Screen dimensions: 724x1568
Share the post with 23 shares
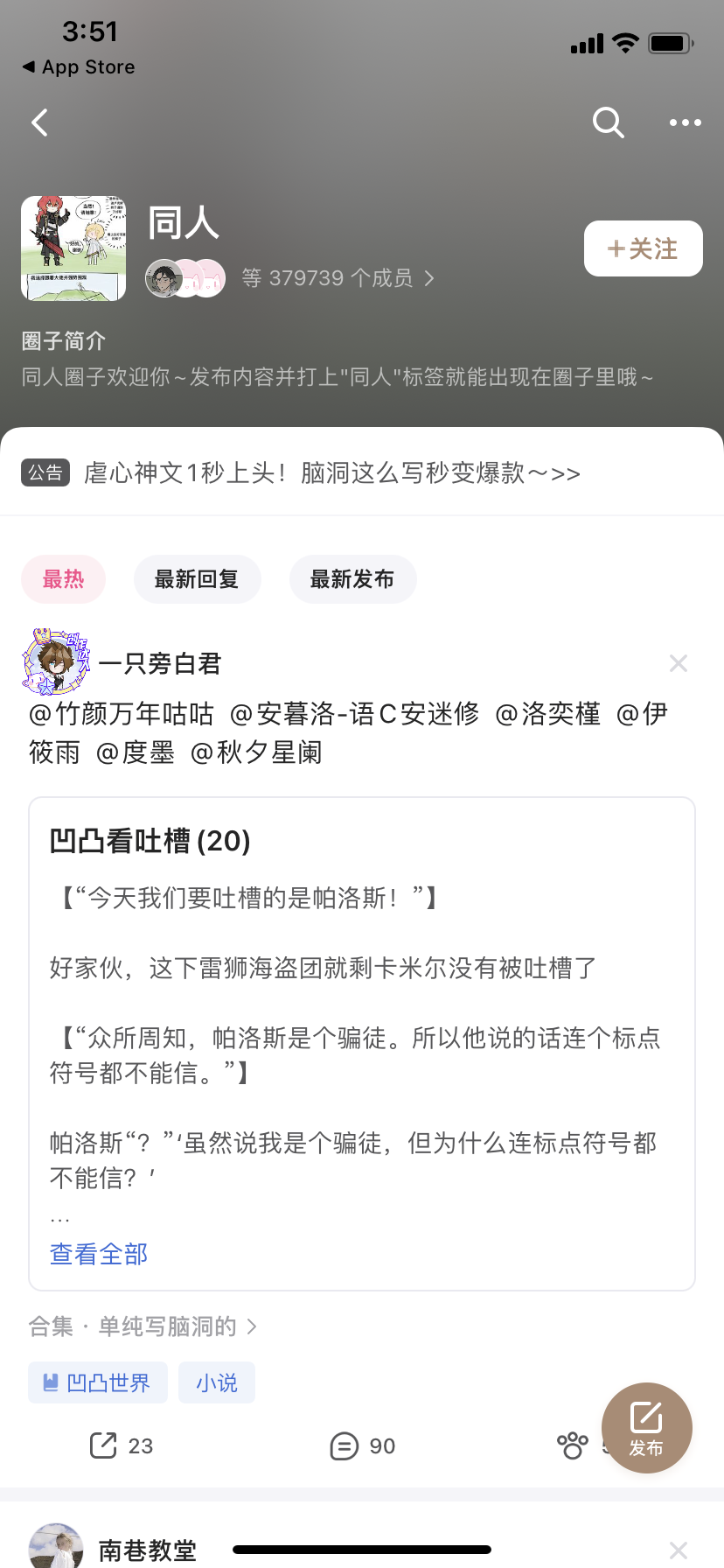(x=121, y=1445)
